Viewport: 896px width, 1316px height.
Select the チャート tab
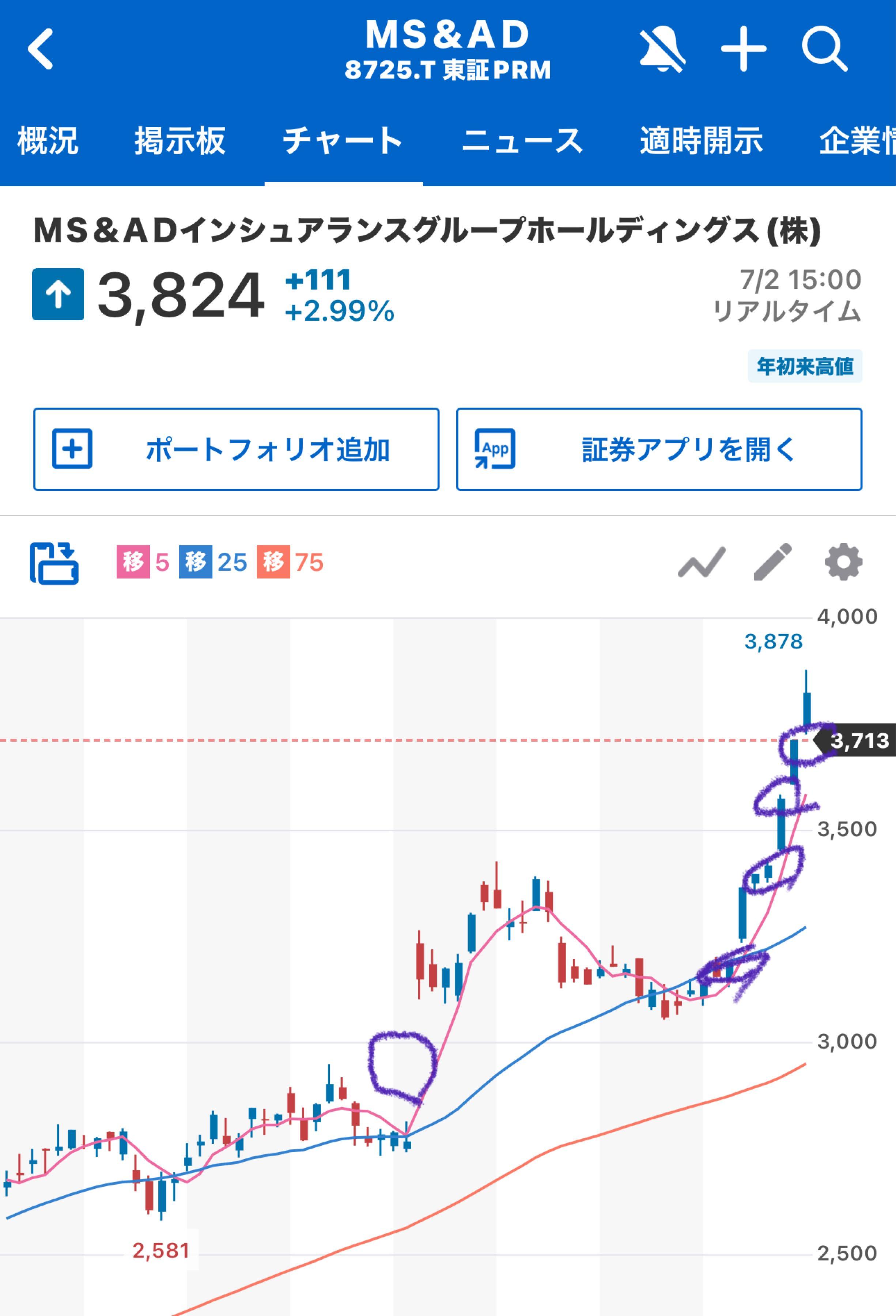[343, 141]
